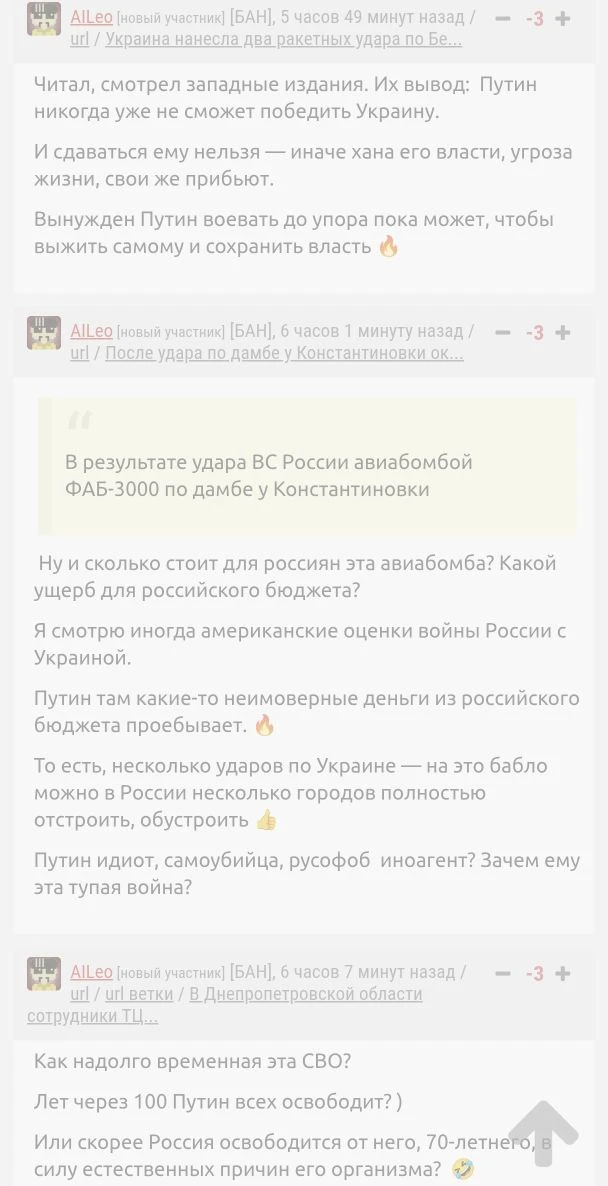Open article "Украина нанесла два ракетных удара по Бе..."
The width and height of the screenshot is (608, 1186).
click(x=283, y=40)
